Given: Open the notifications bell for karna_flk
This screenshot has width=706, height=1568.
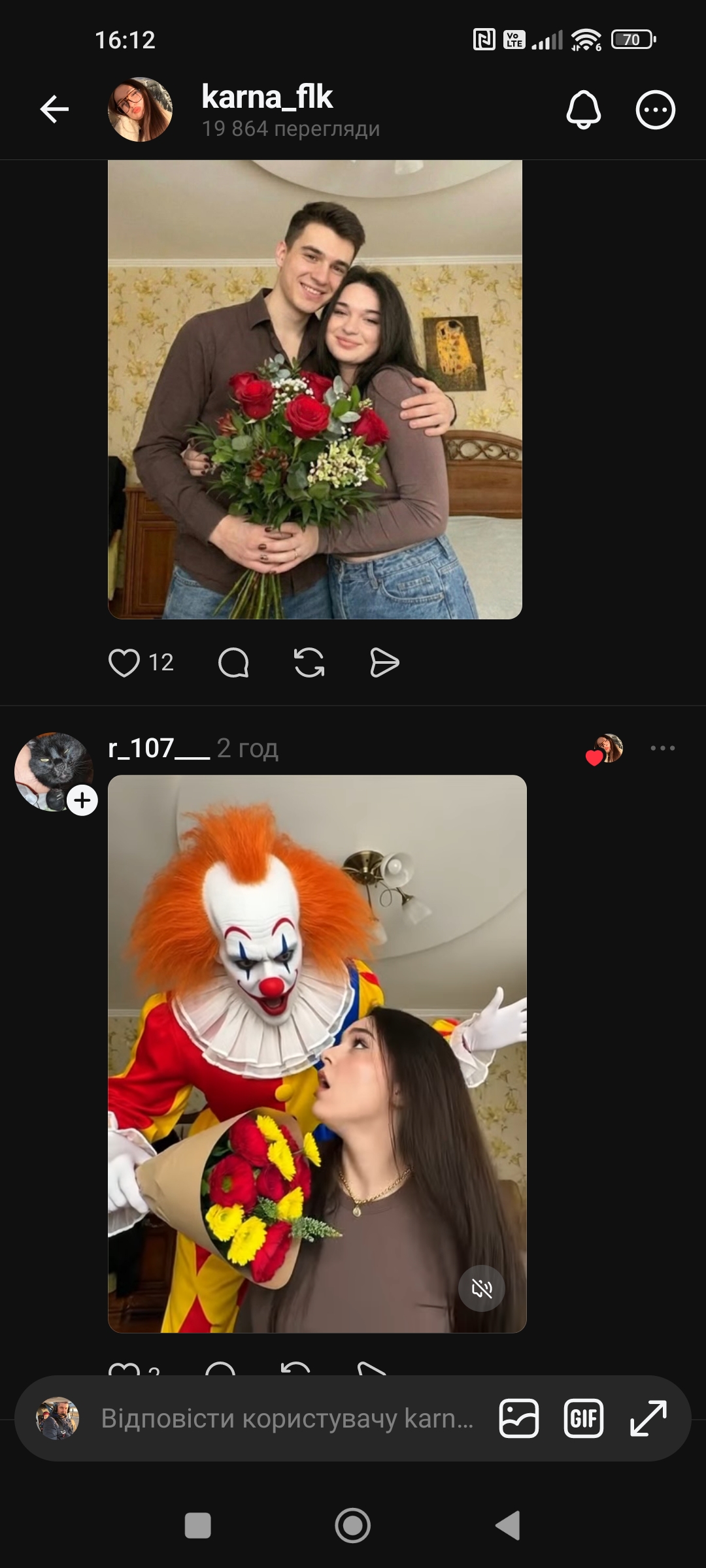Looking at the screenshot, I should (583, 109).
